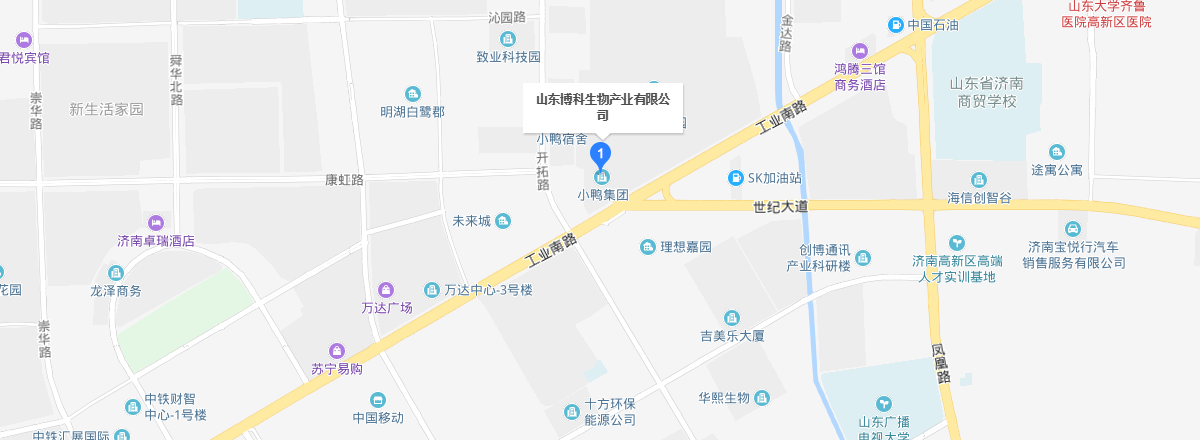Tap the blue location marker numbered 1
This screenshot has height=440, width=1200.
click(600, 155)
